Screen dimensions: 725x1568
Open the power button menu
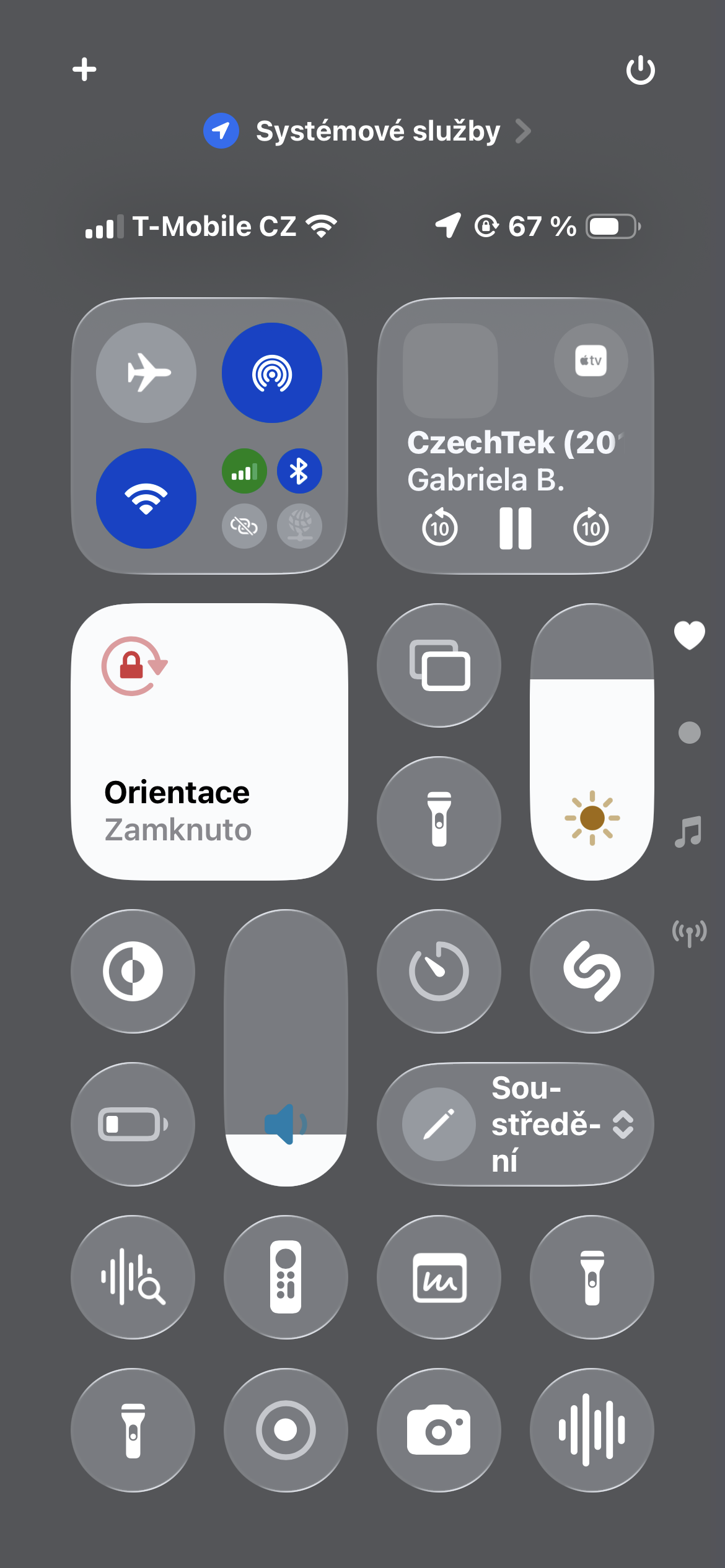click(640, 70)
